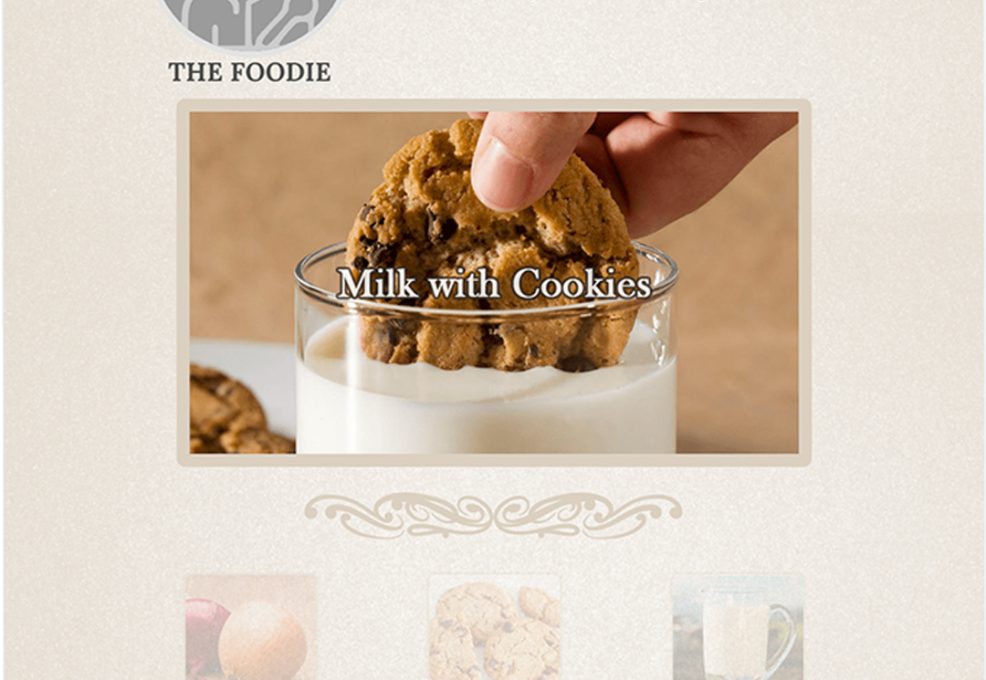Image resolution: width=986 pixels, height=680 pixels.
Task: Select the cookies thumbnail
Action: click(494, 628)
